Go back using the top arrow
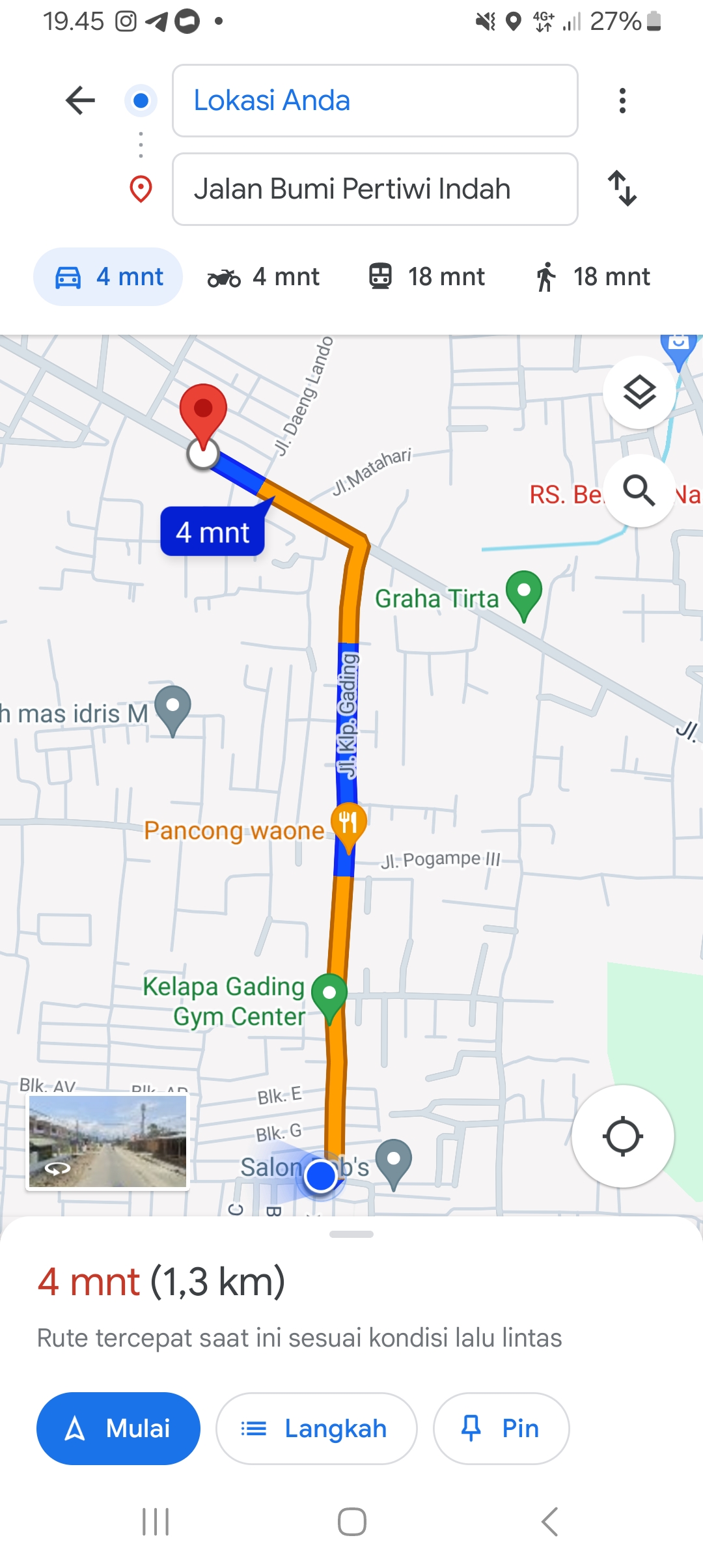The height and width of the screenshot is (1568, 703). [x=81, y=100]
